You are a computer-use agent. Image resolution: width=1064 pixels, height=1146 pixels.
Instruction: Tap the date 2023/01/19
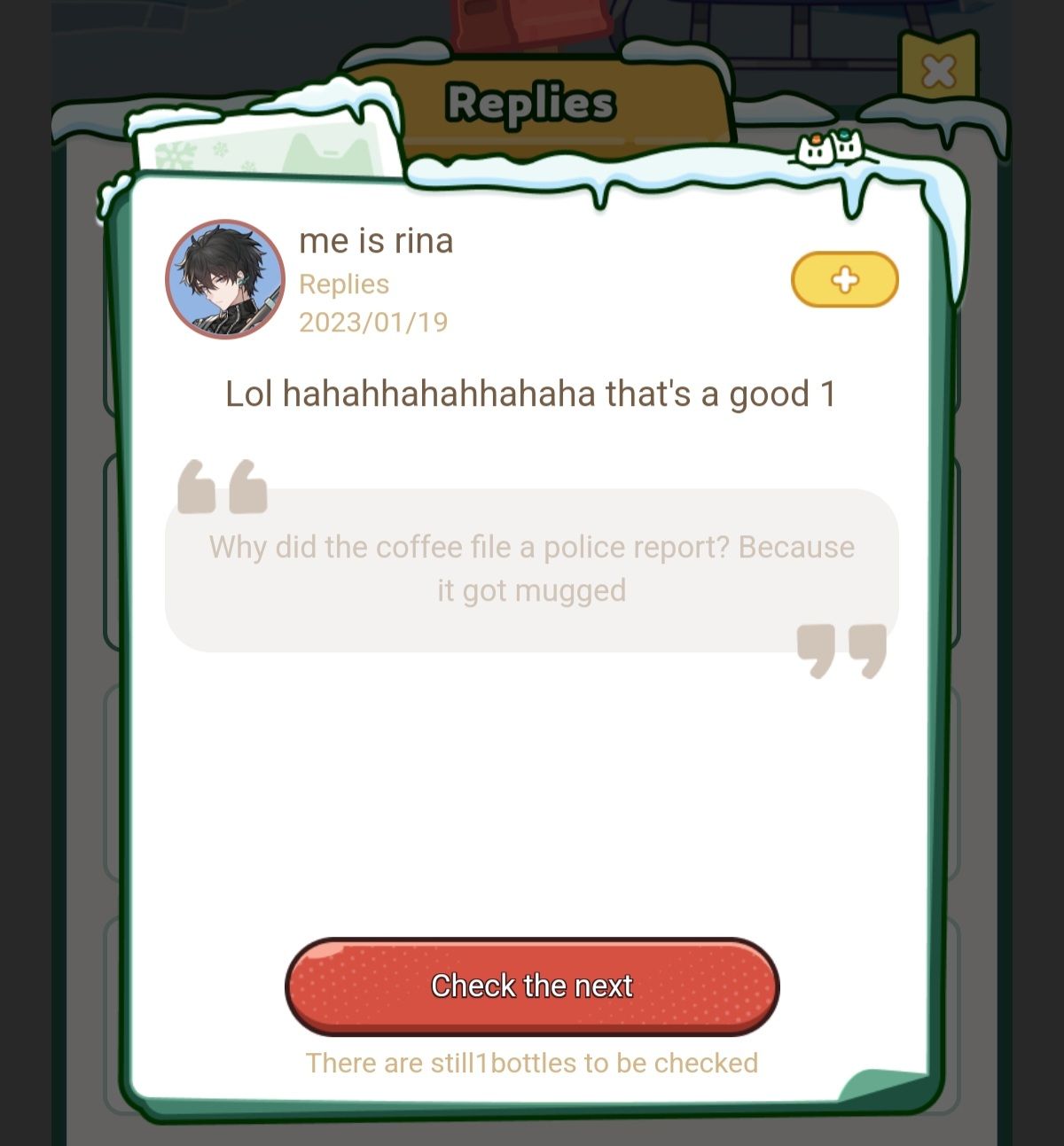pos(372,323)
